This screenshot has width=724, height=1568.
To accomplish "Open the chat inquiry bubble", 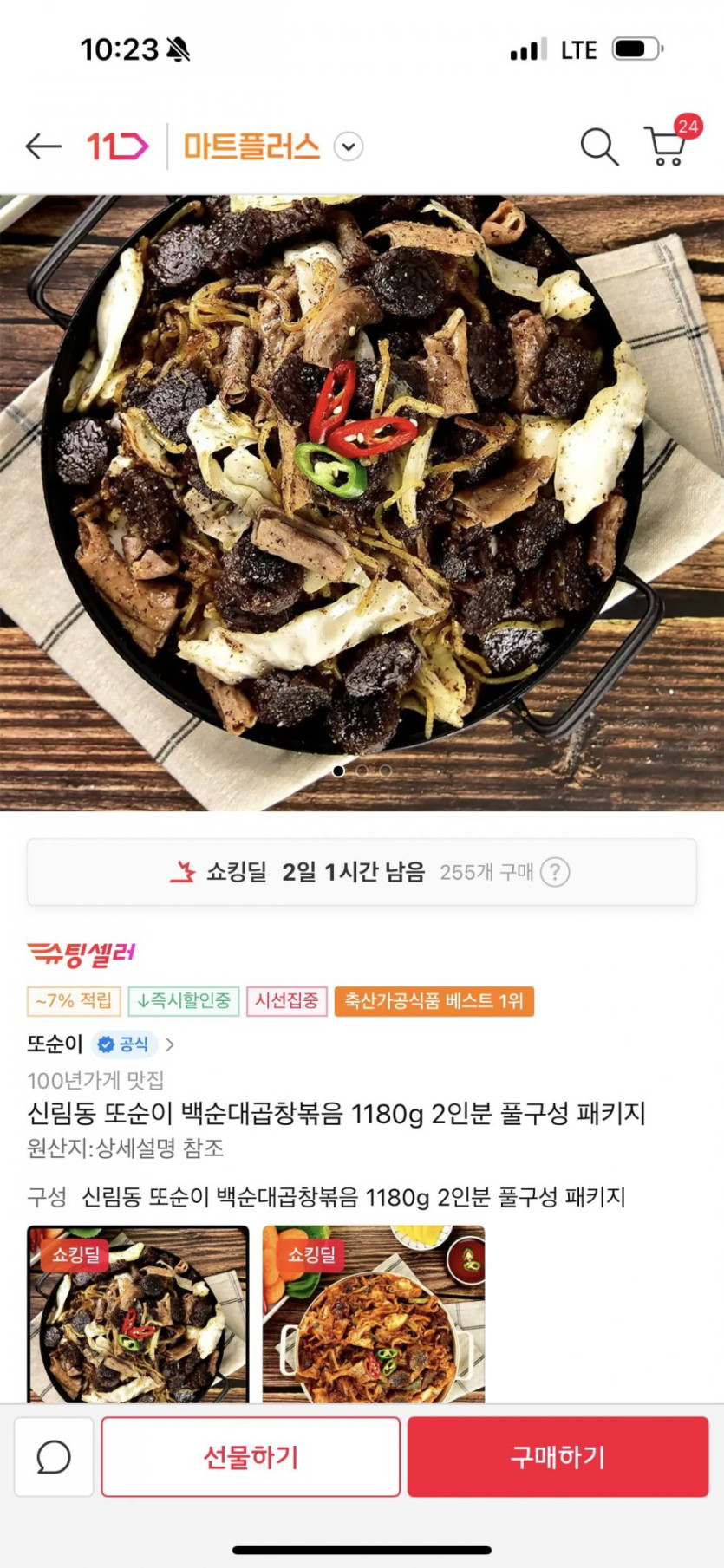I will 54,1457.
